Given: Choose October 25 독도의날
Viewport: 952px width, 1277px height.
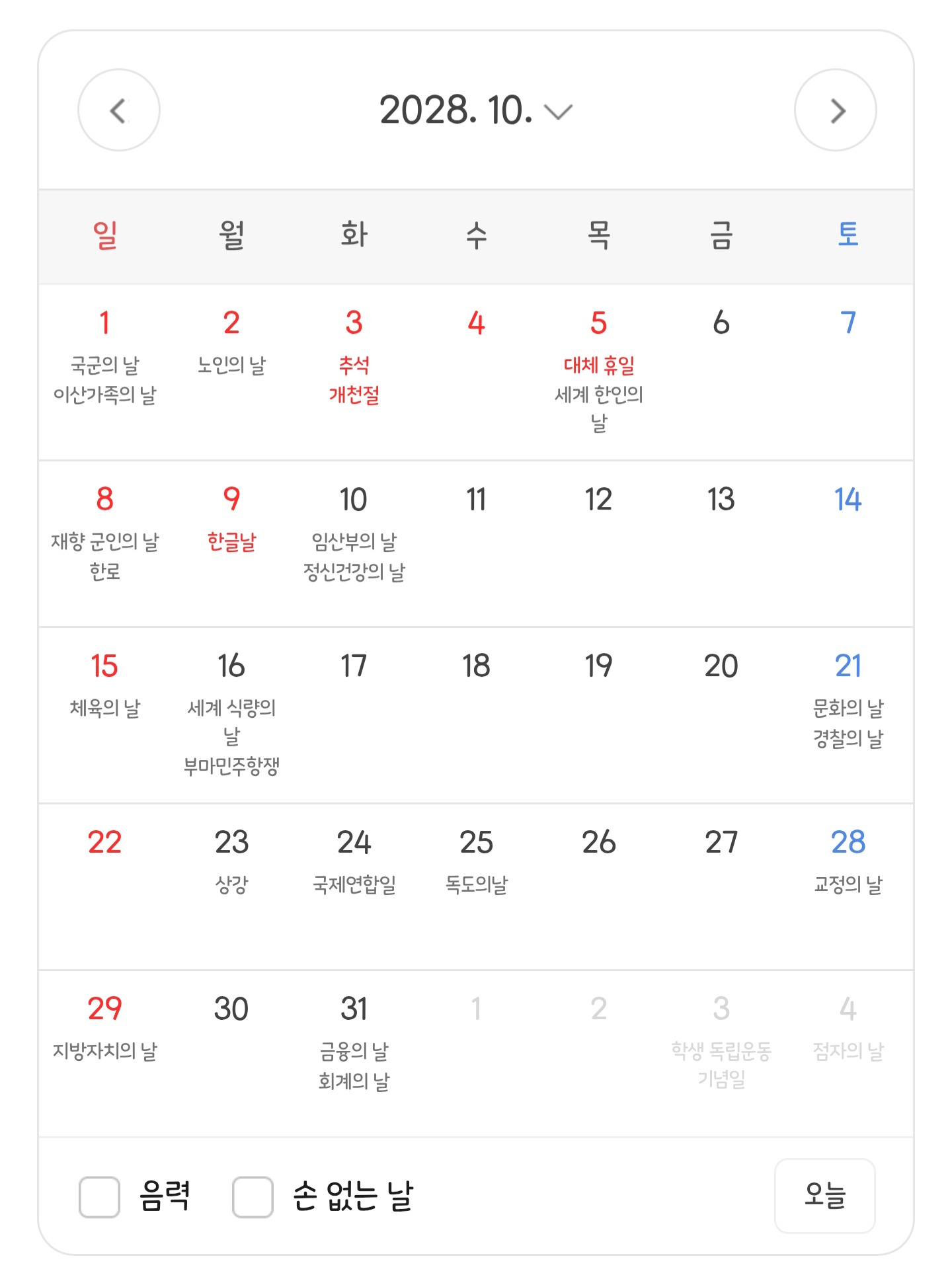Looking at the screenshot, I should [x=476, y=886].
